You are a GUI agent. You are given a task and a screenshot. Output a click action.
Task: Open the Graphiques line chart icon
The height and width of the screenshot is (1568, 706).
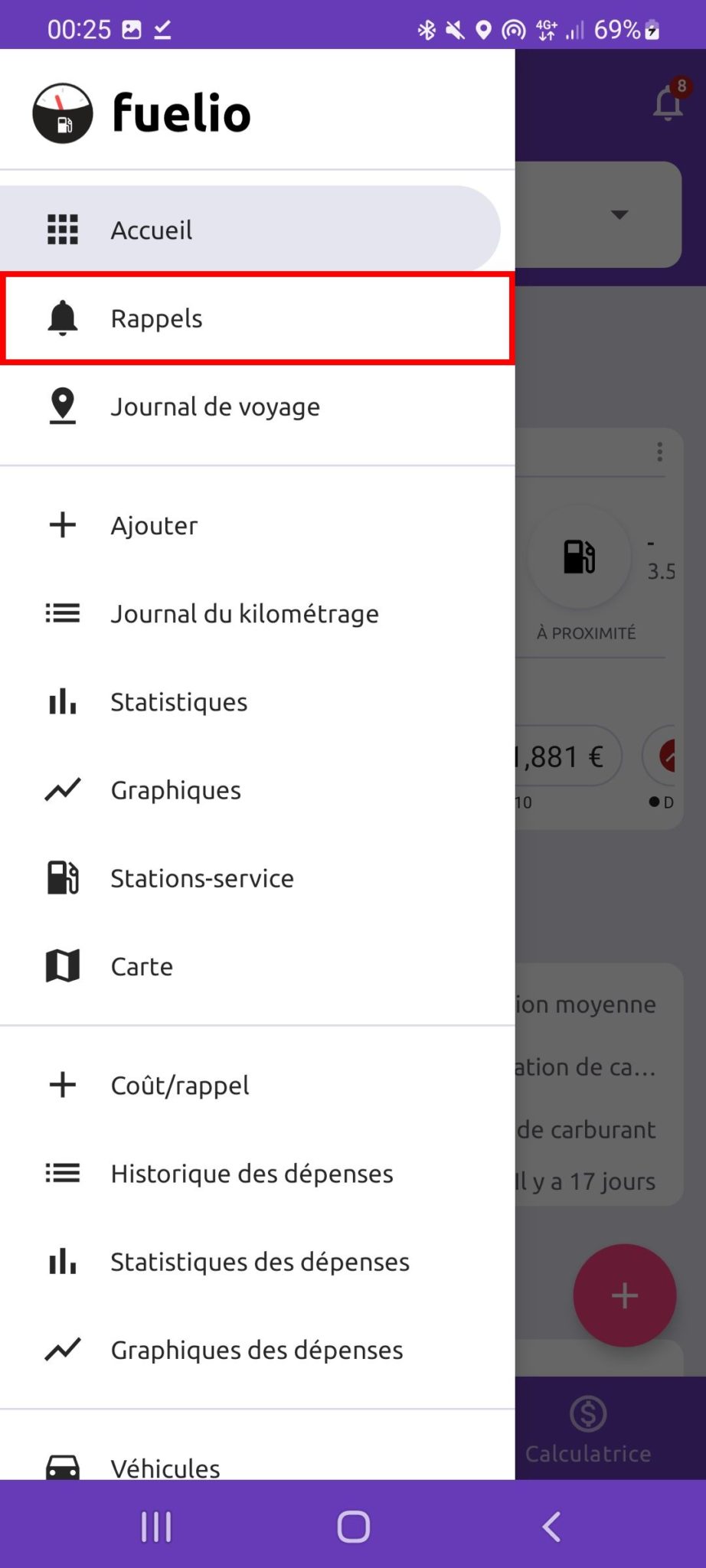click(62, 790)
